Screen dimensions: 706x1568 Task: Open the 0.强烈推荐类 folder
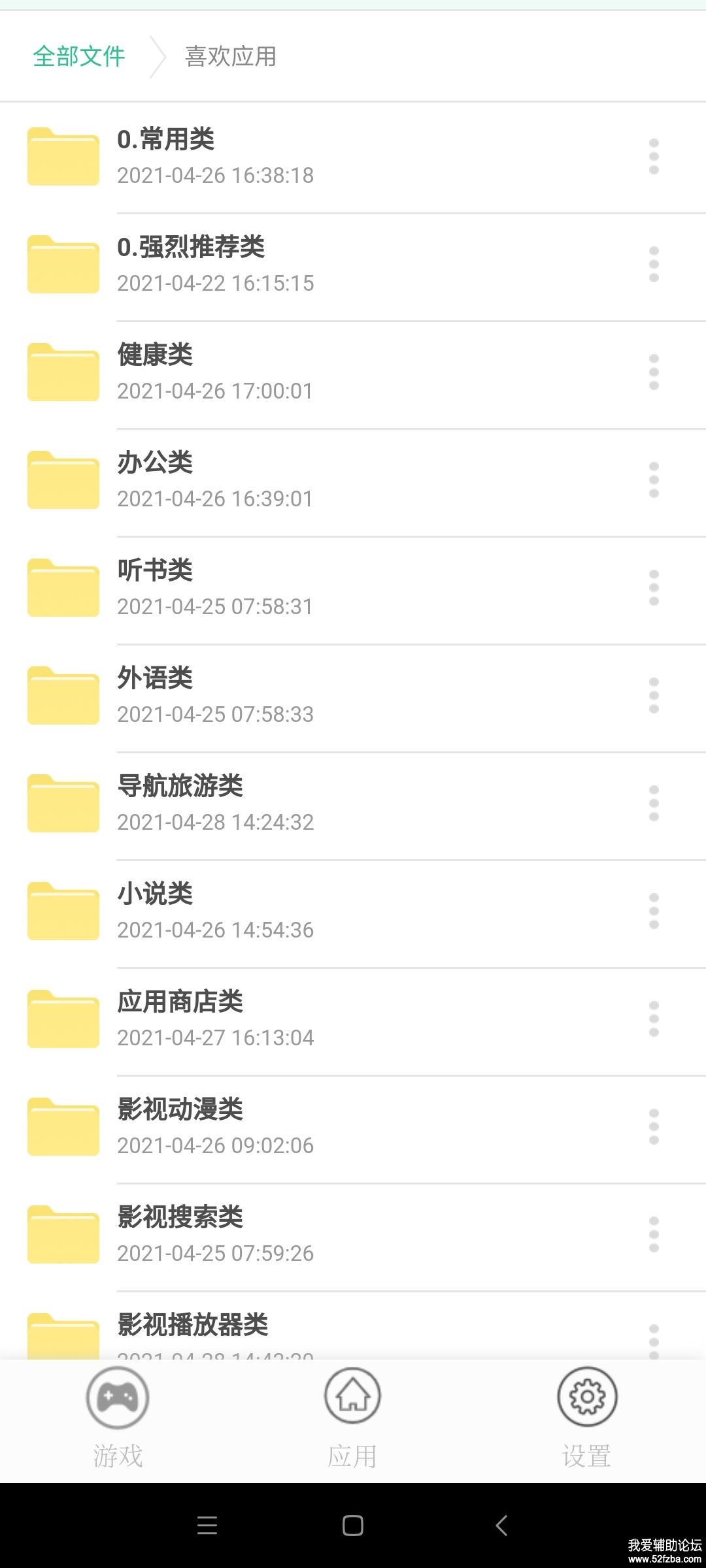coord(216,265)
